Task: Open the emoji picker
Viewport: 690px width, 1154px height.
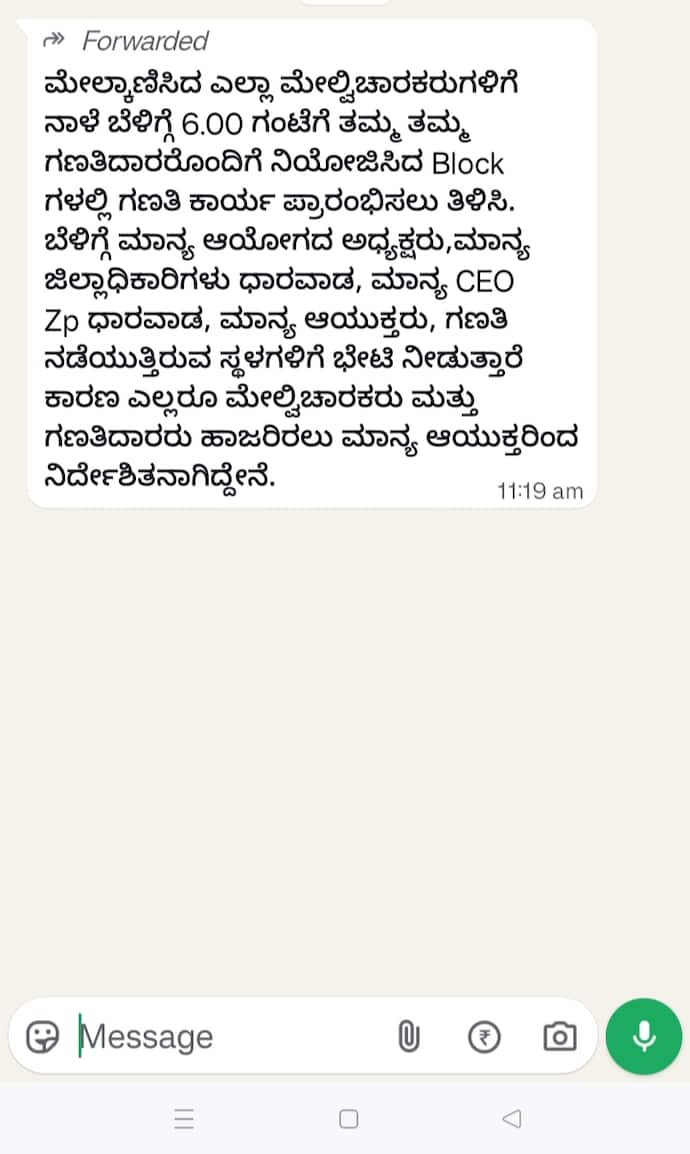Action: pos(43,1037)
